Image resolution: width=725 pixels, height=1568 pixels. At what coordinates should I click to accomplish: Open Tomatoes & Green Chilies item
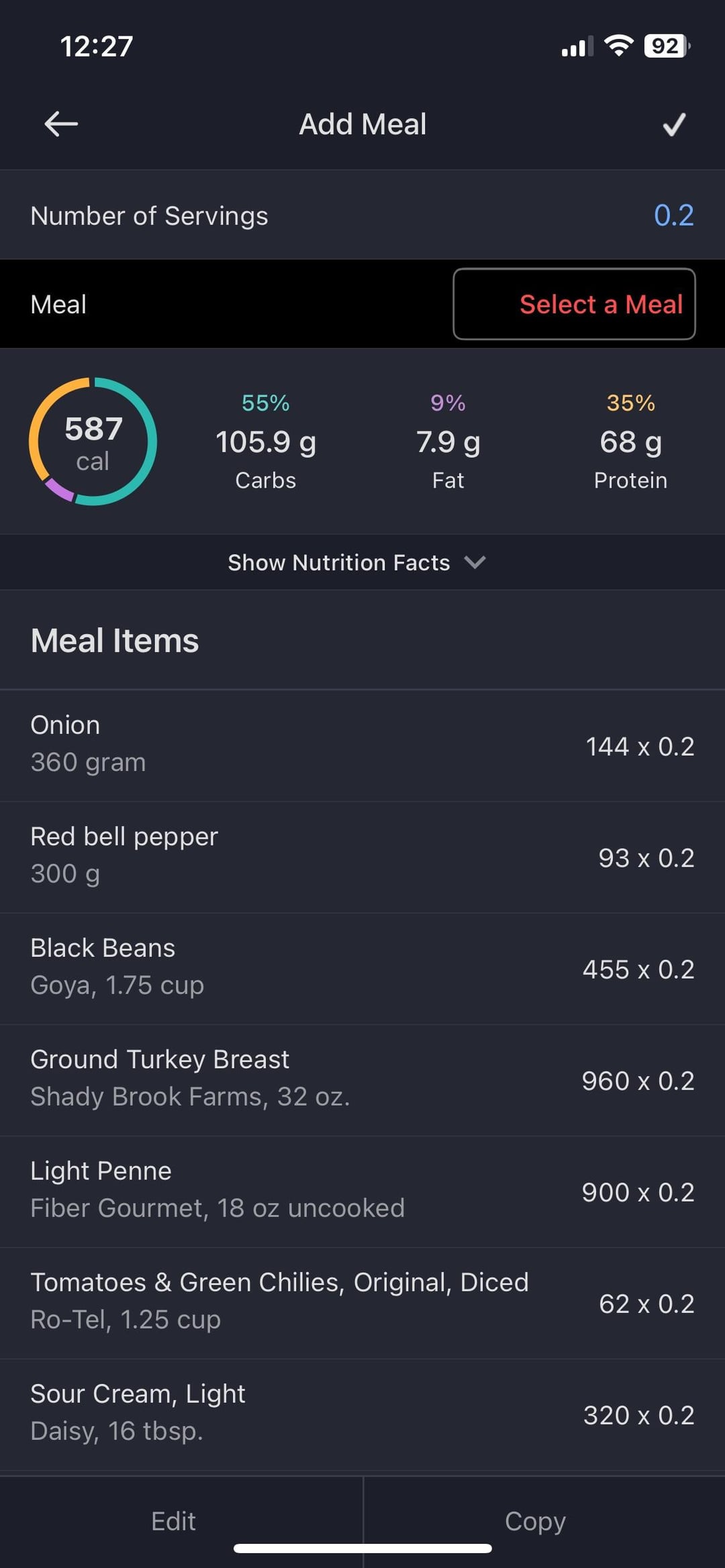point(362,1302)
